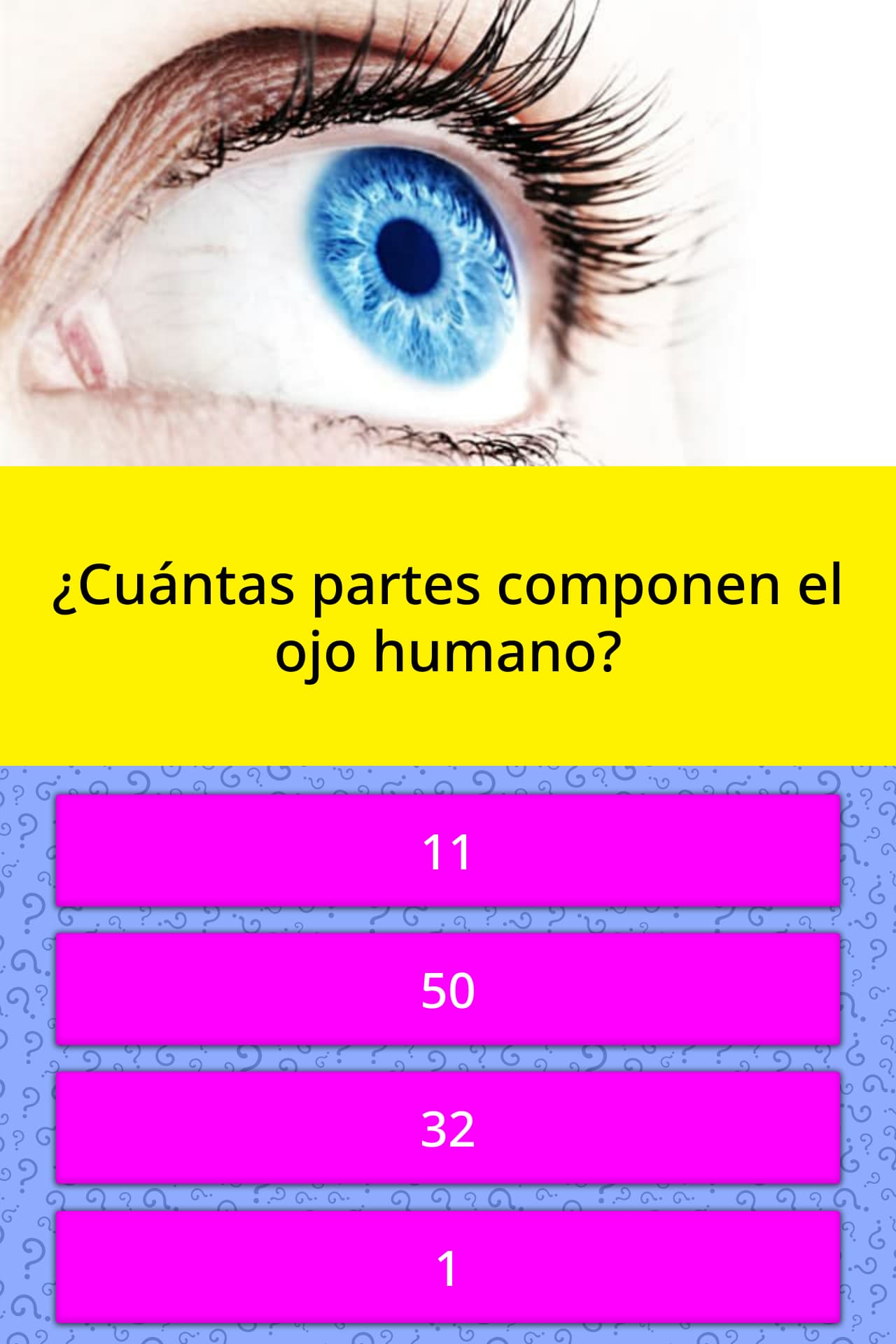Image resolution: width=896 pixels, height=1344 pixels.
Task: Pick 32 as the answer
Action: (448, 1128)
